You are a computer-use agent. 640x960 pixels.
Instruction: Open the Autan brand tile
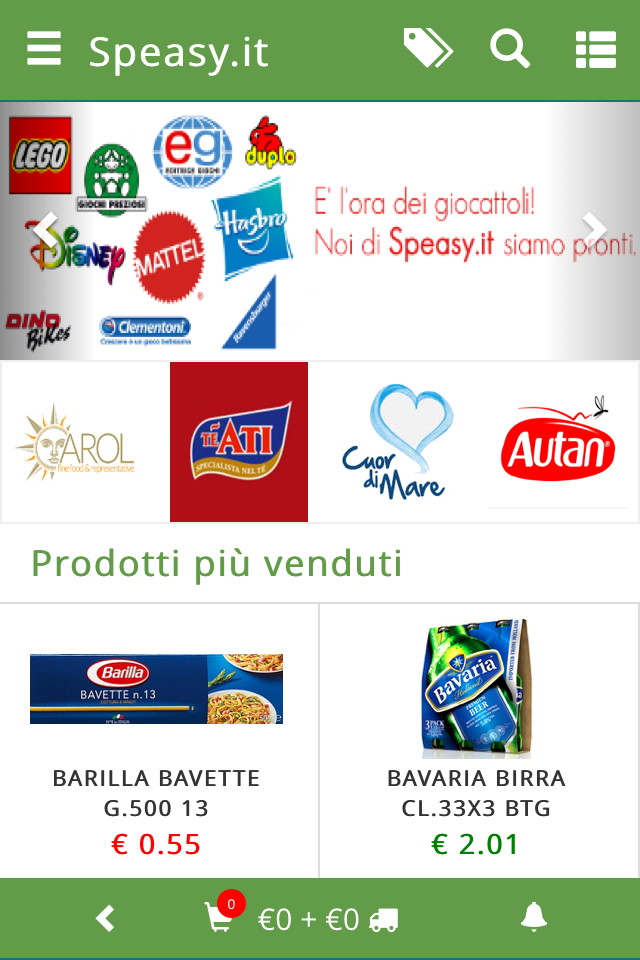pyautogui.click(x=558, y=442)
